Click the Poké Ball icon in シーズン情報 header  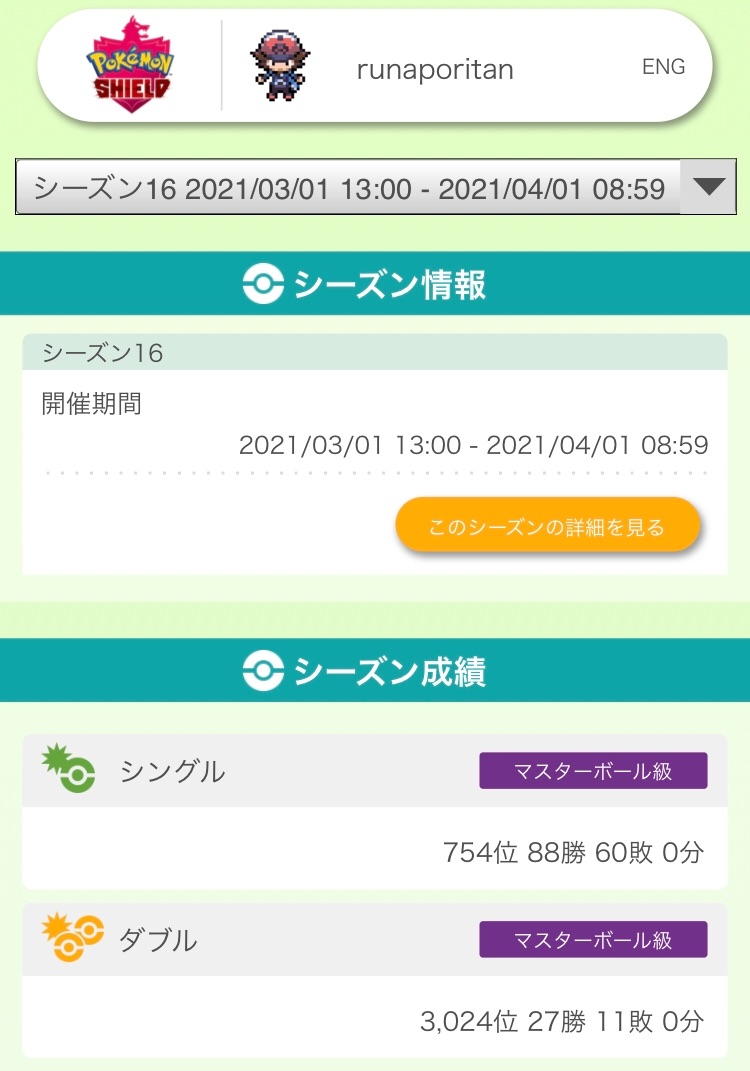click(x=262, y=283)
